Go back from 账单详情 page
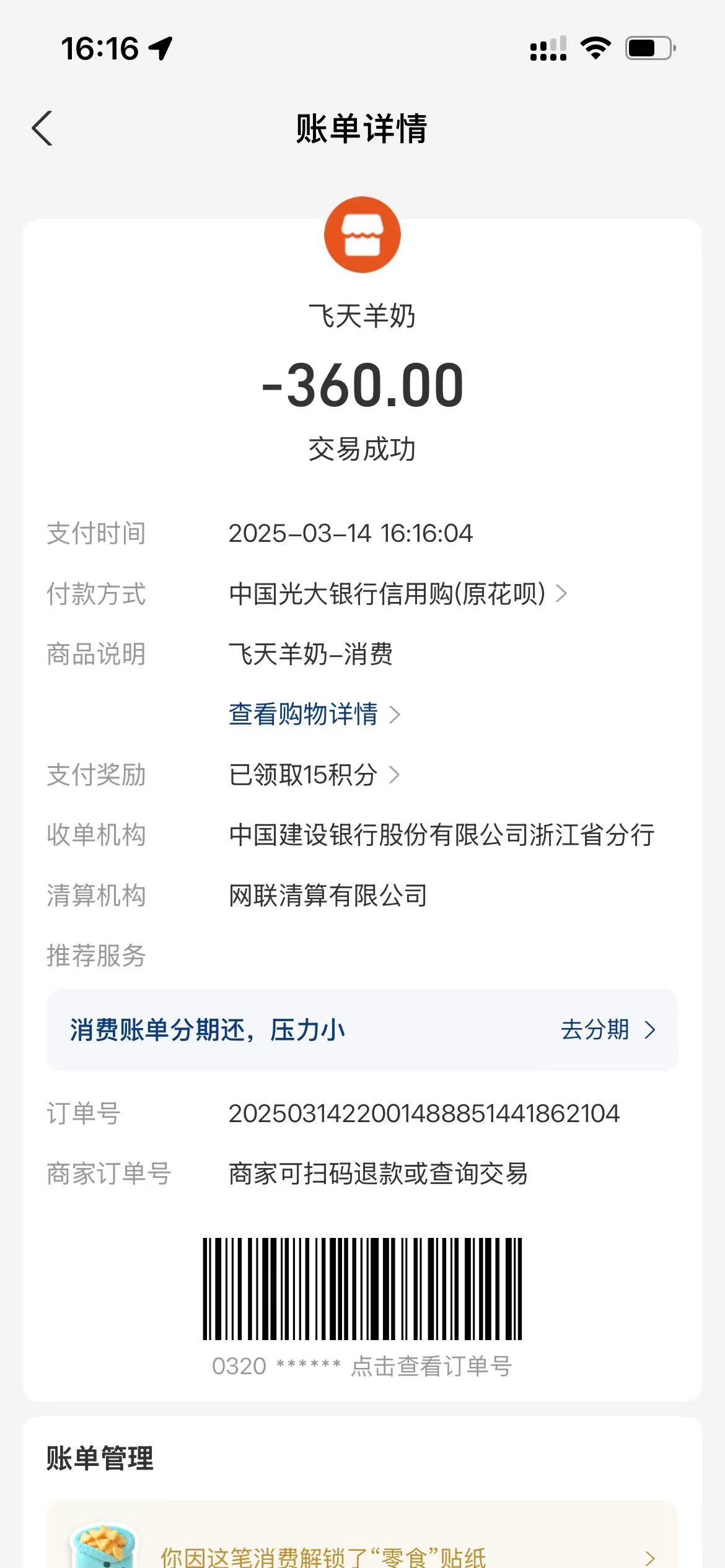The height and width of the screenshot is (1568, 725). pyautogui.click(x=42, y=129)
